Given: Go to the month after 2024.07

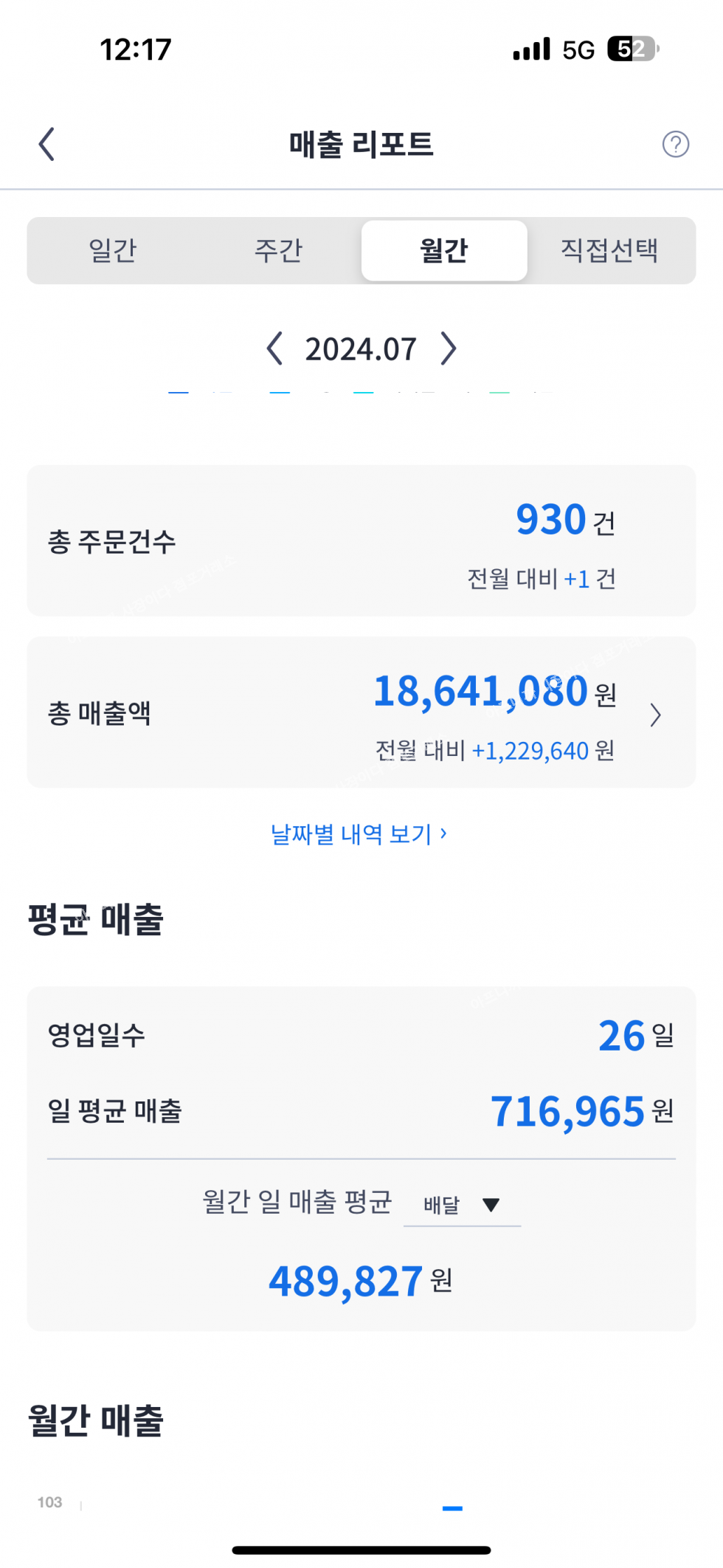Looking at the screenshot, I should click(449, 348).
